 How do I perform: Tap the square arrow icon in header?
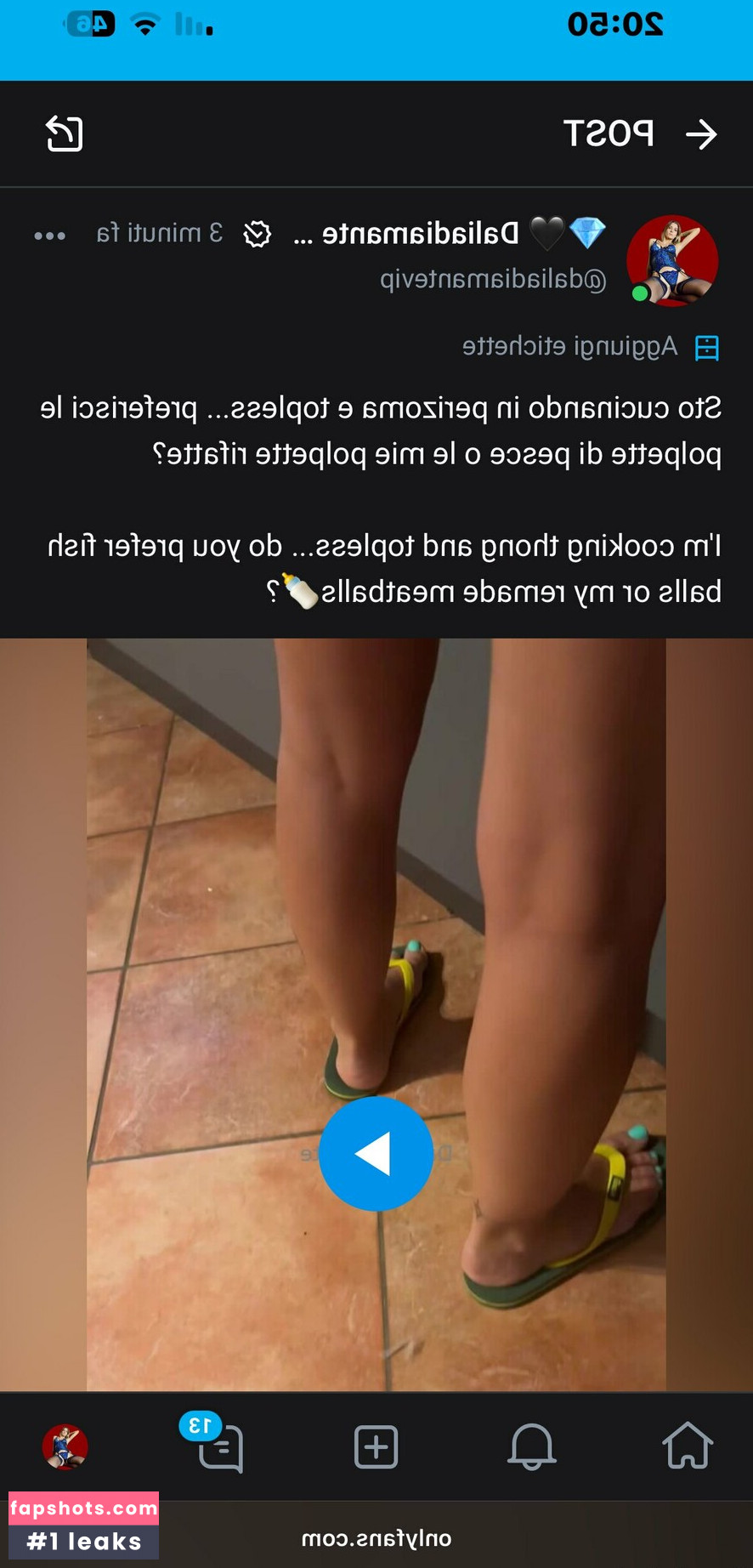pos(65,134)
